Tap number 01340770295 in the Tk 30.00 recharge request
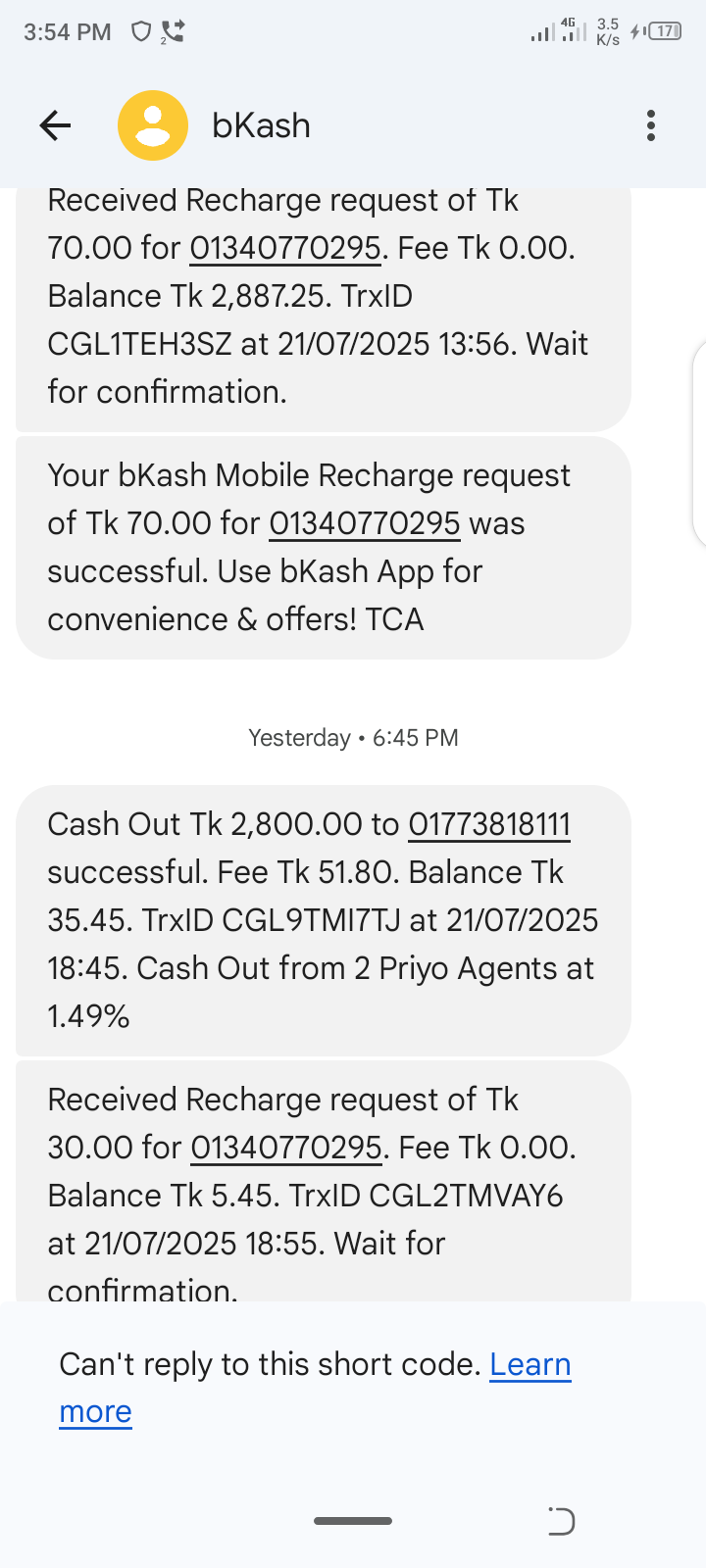 (285, 1148)
